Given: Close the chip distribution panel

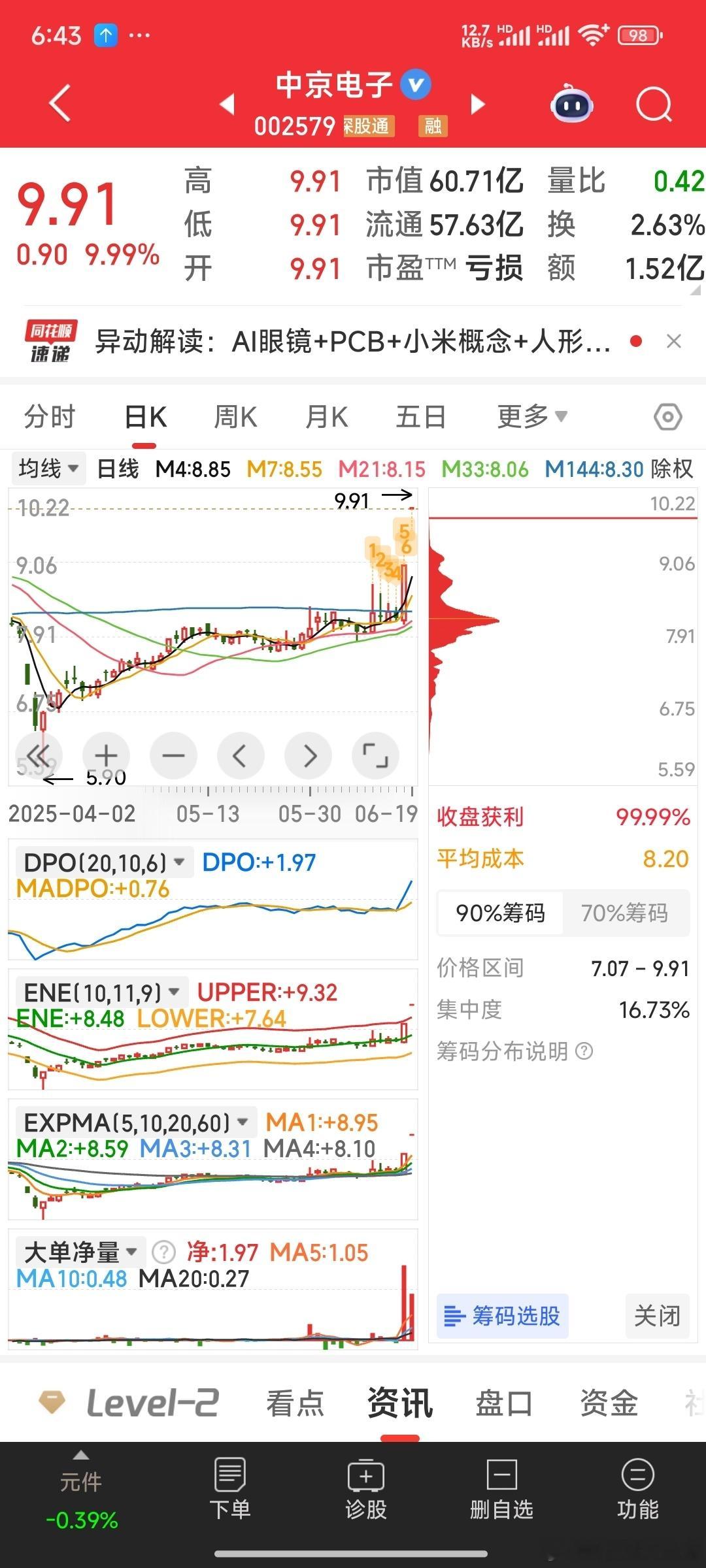Looking at the screenshot, I should [658, 1316].
